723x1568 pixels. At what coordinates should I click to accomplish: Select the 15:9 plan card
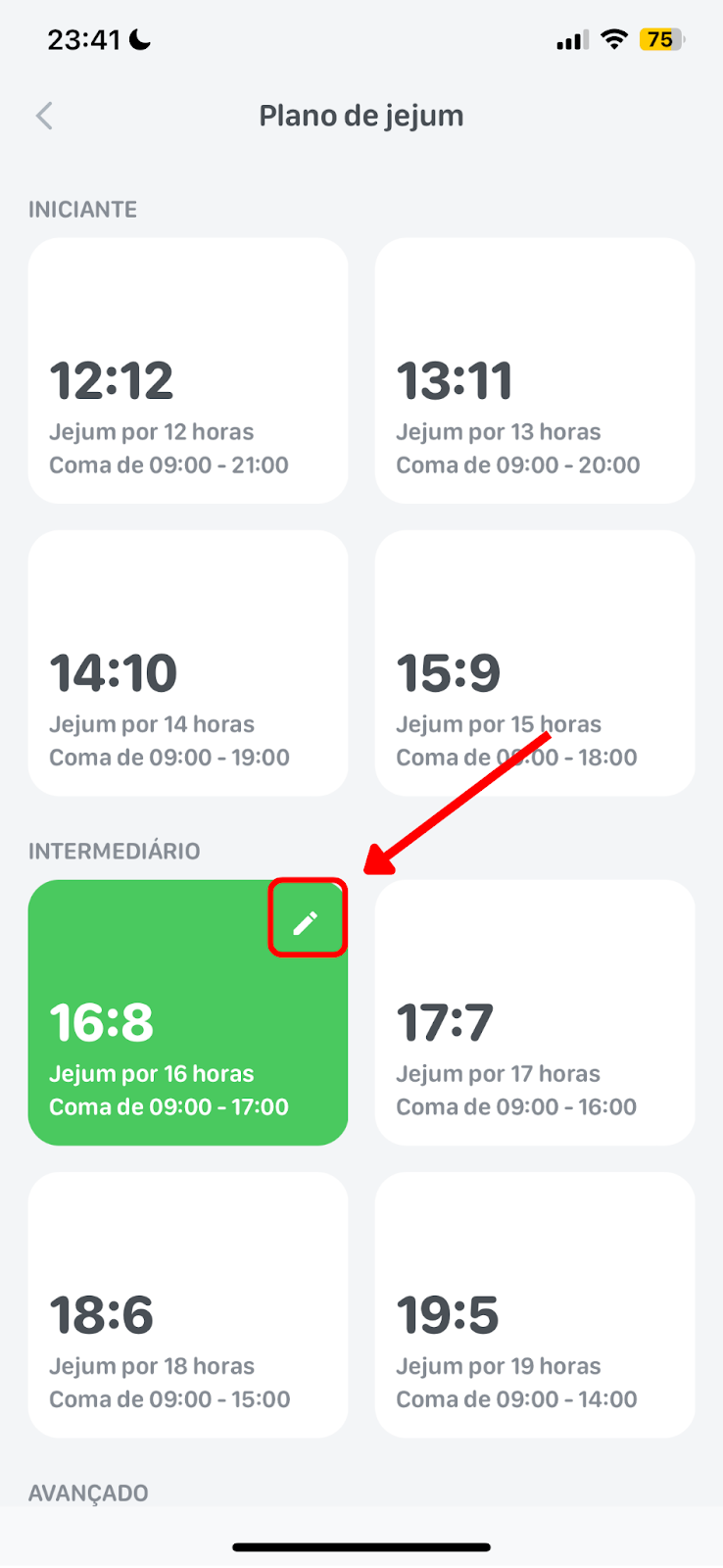click(535, 663)
